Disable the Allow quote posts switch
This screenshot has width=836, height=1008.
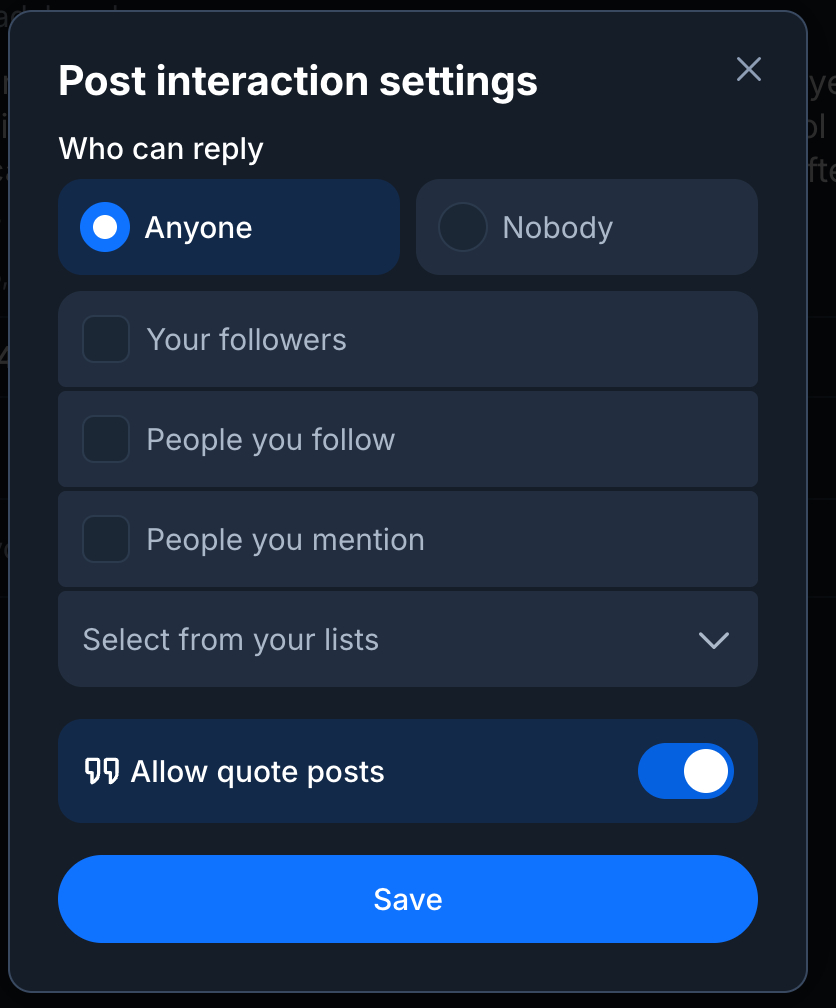point(686,772)
